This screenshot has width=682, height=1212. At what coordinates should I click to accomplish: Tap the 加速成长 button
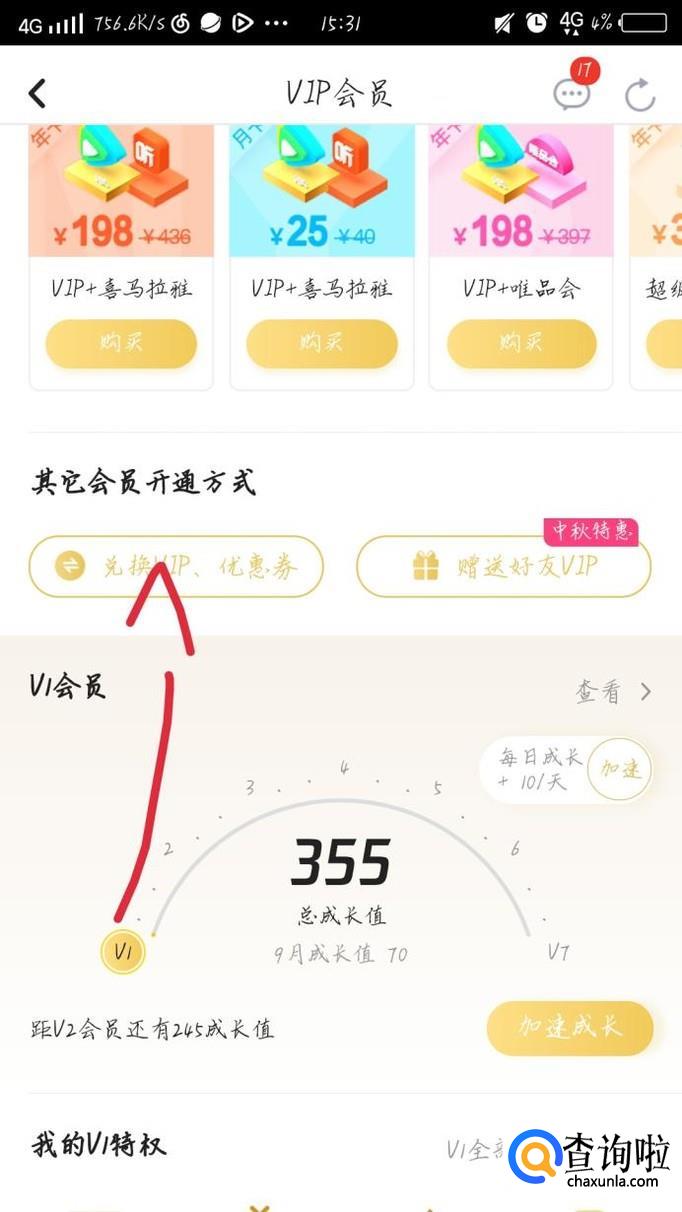(569, 1028)
